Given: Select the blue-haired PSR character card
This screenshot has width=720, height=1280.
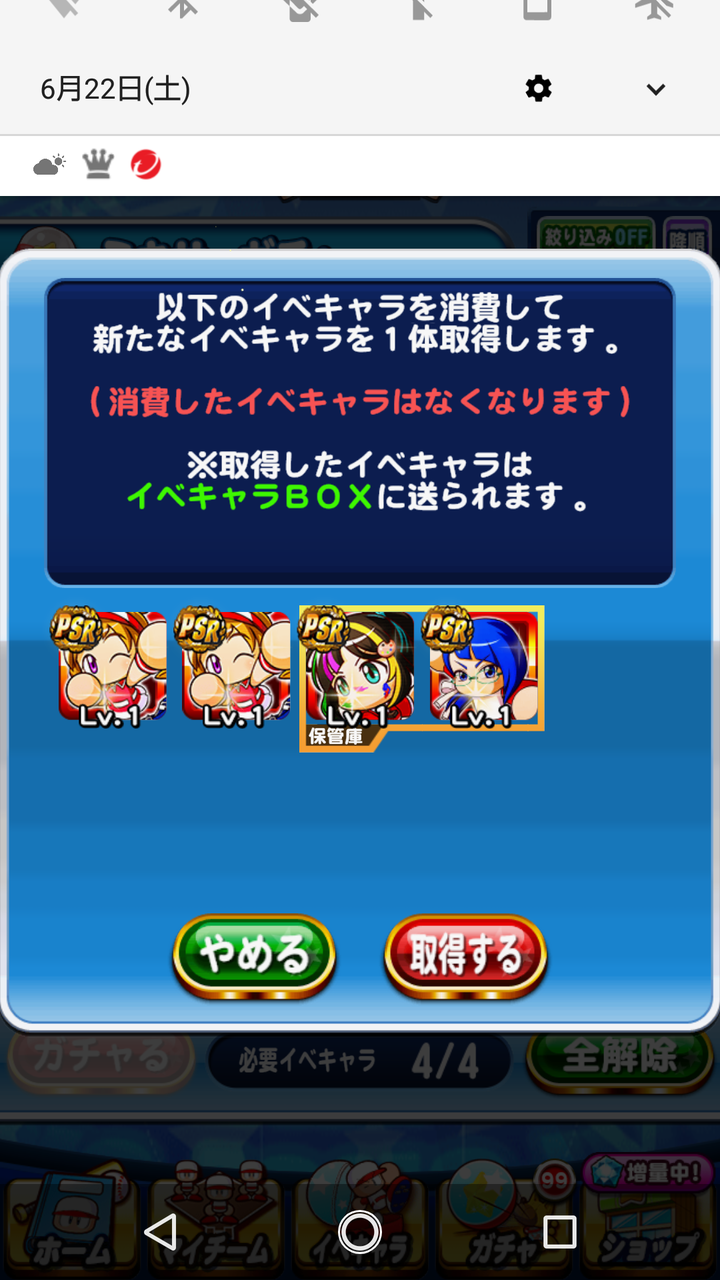Looking at the screenshot, I should pos(483,667).
